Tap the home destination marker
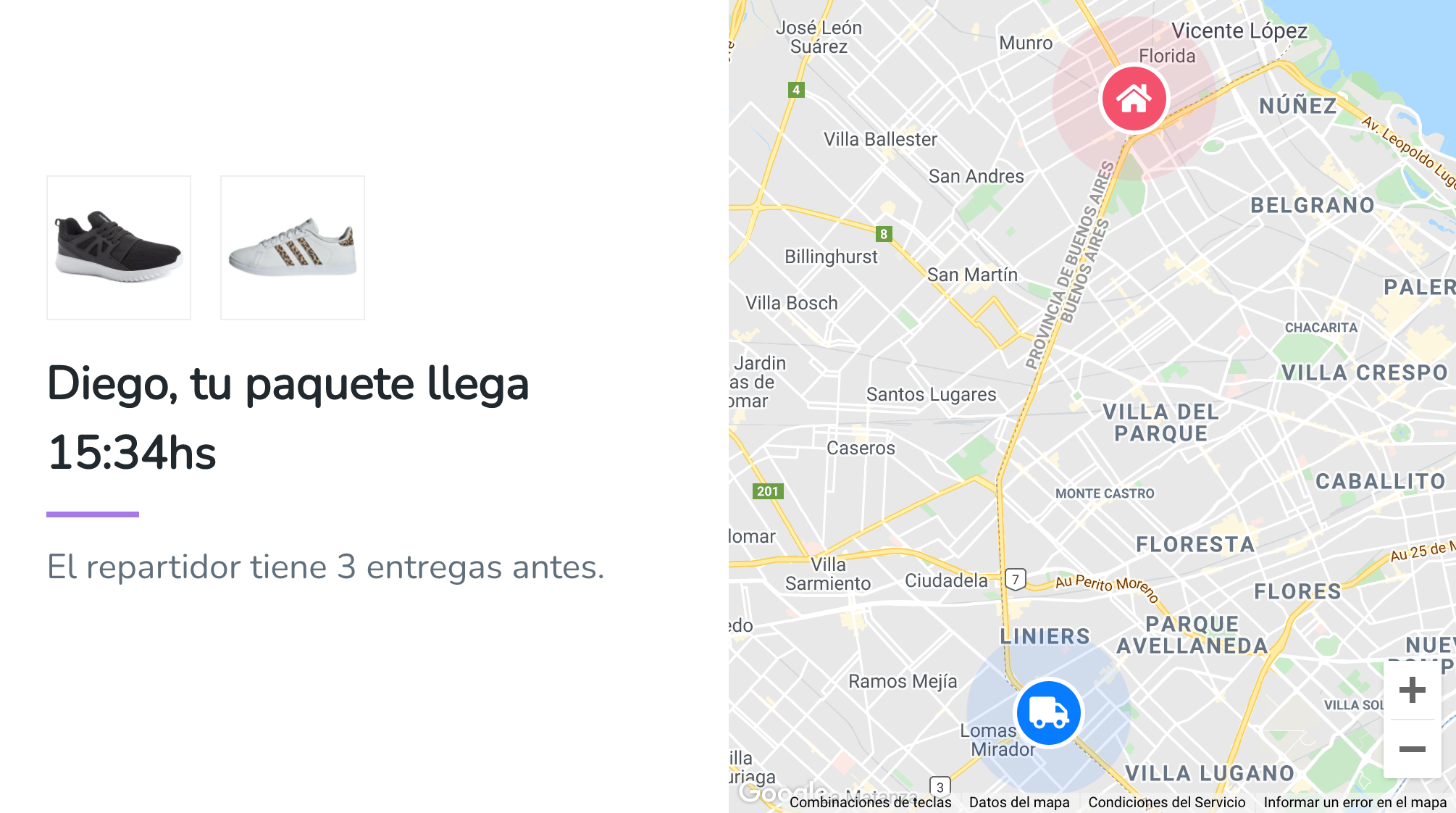Image resolution: width=1456 pixels, height=813 pixels. point(1134,99)
